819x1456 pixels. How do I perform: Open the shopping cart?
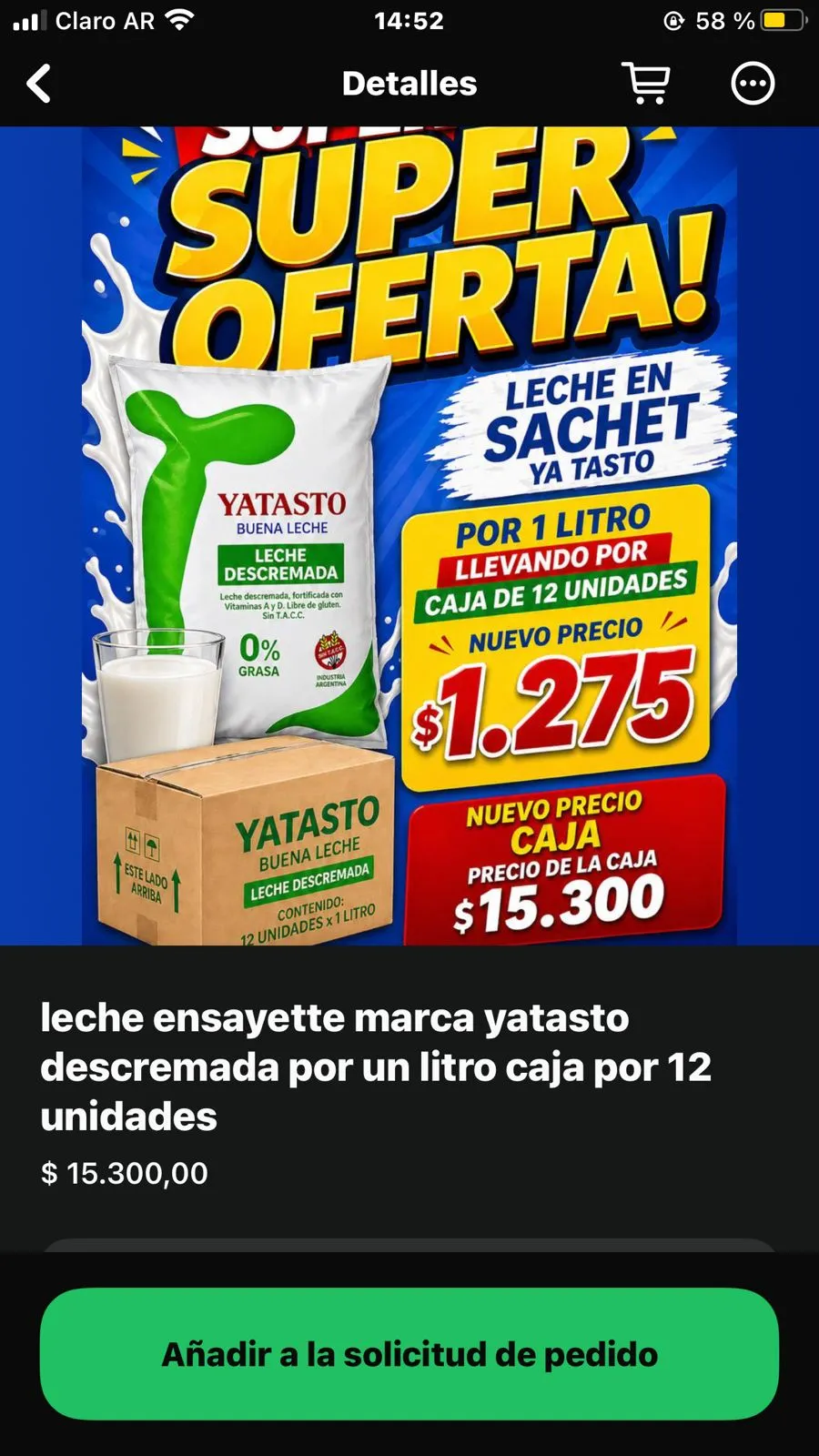(646, 84)
